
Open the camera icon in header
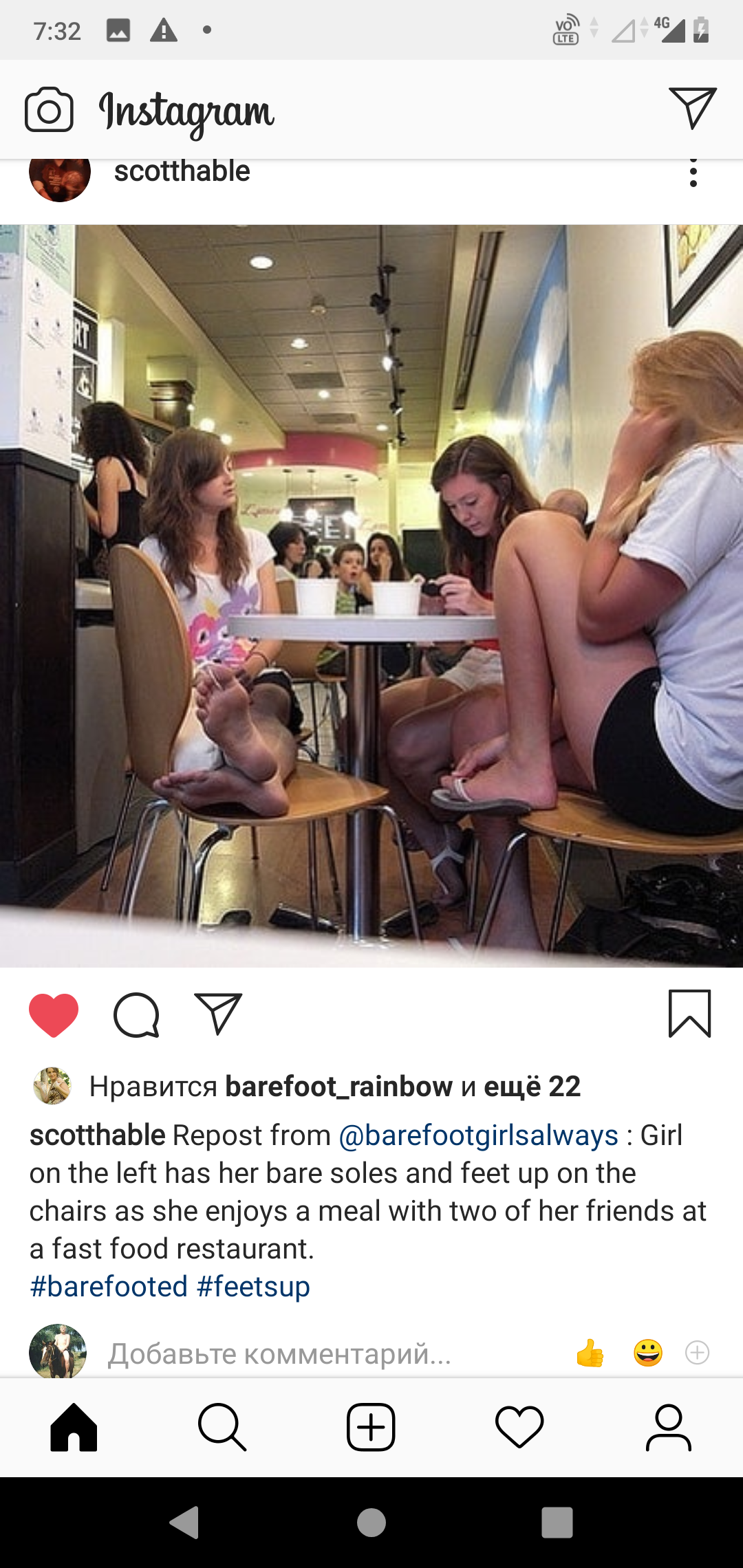point(49,109)
